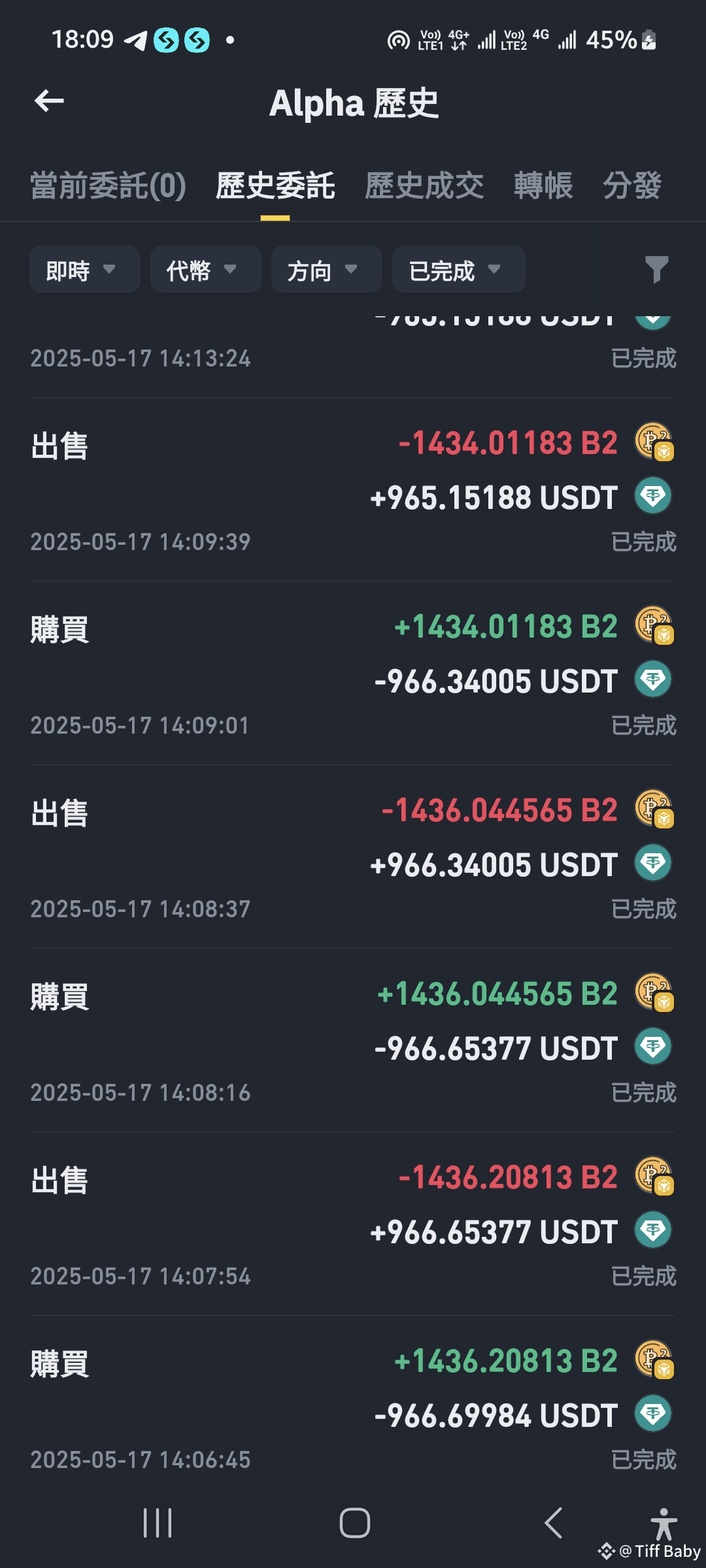
Task: Open the recent apps button
Action: pos(158,1523)
